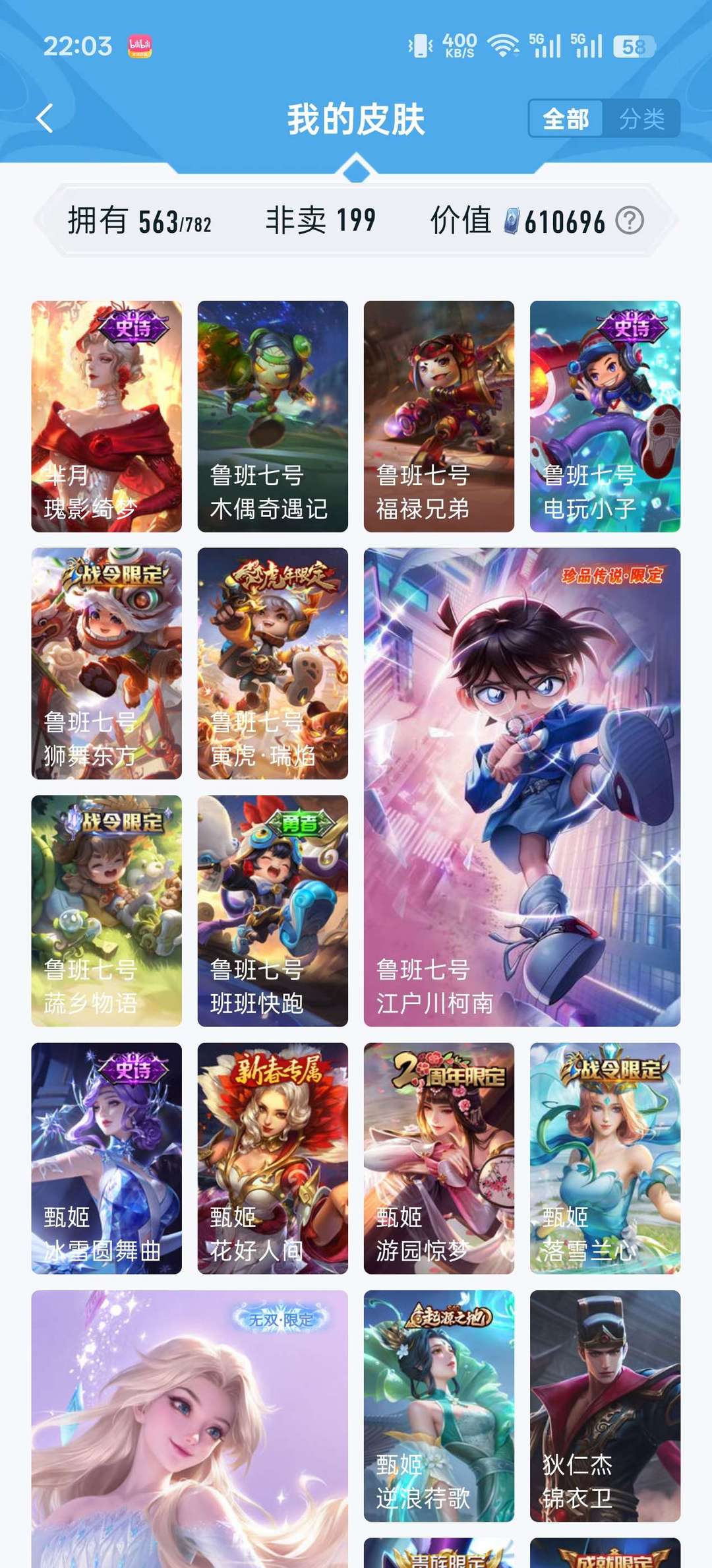This screenshot has height=1568, width=712.
Task: View 鲁班七号 福禄兄弟 skin
Action: pyautogui.click(x=439, y=416)
